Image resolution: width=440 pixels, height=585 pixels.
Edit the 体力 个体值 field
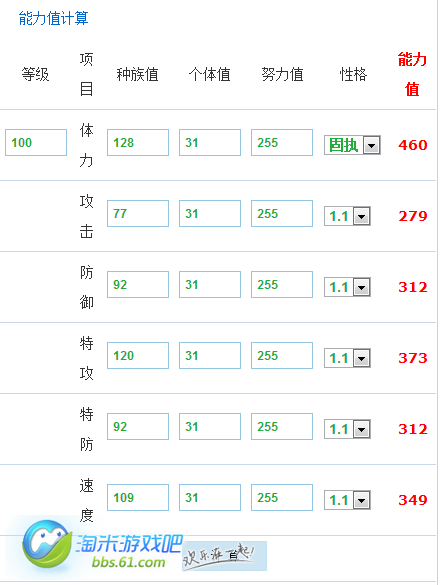pyautogui.click(x=210, y=143)
